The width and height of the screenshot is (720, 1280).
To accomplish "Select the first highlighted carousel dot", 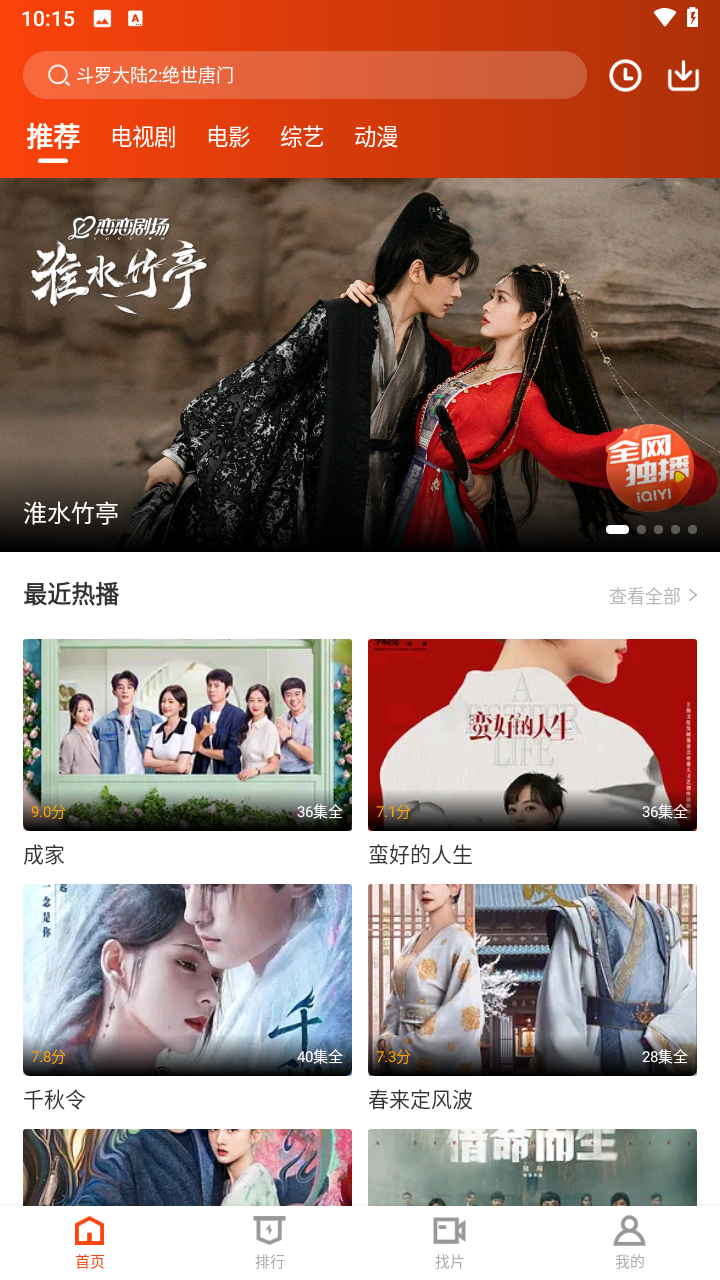I will [617, 530].
